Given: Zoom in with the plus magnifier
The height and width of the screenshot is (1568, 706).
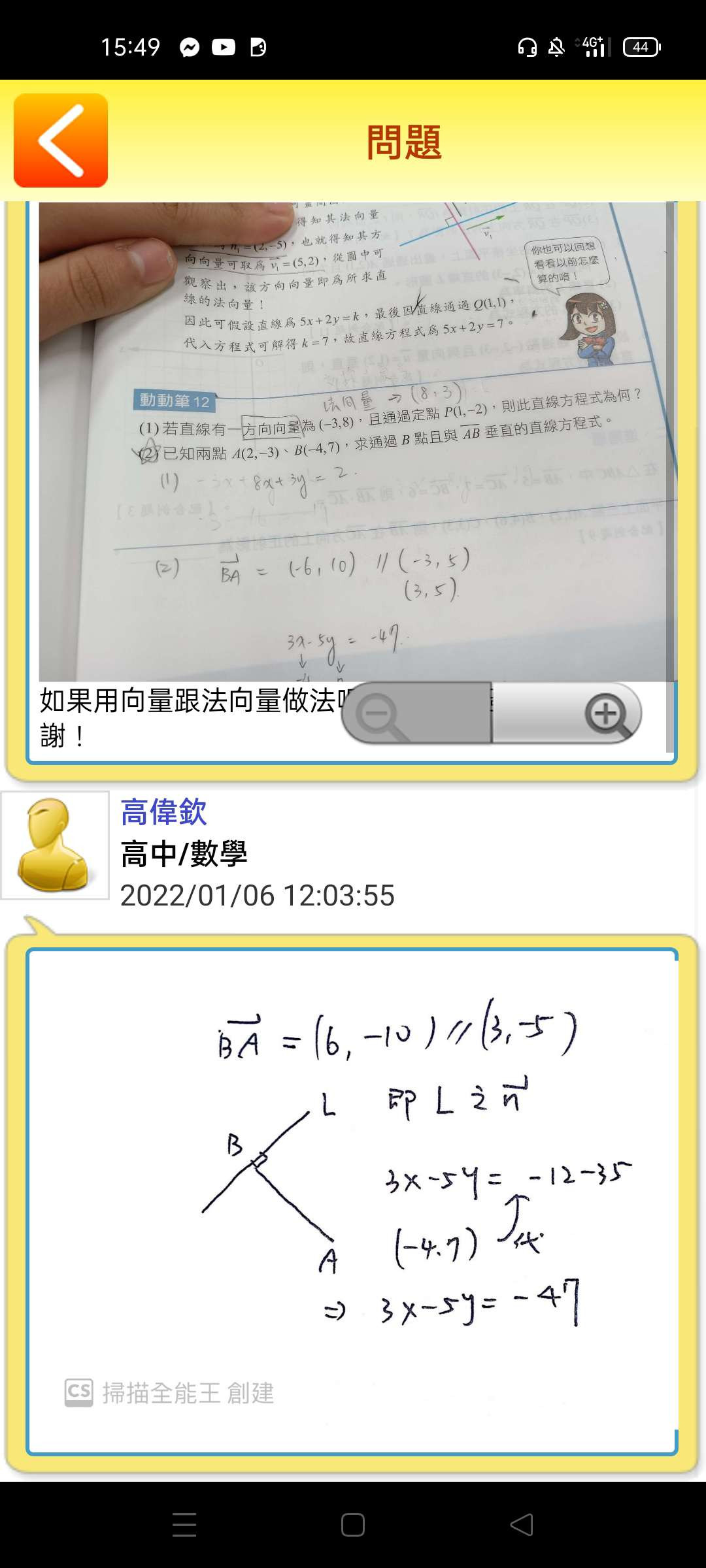Looking at the screenshot, I should (607, 714).
